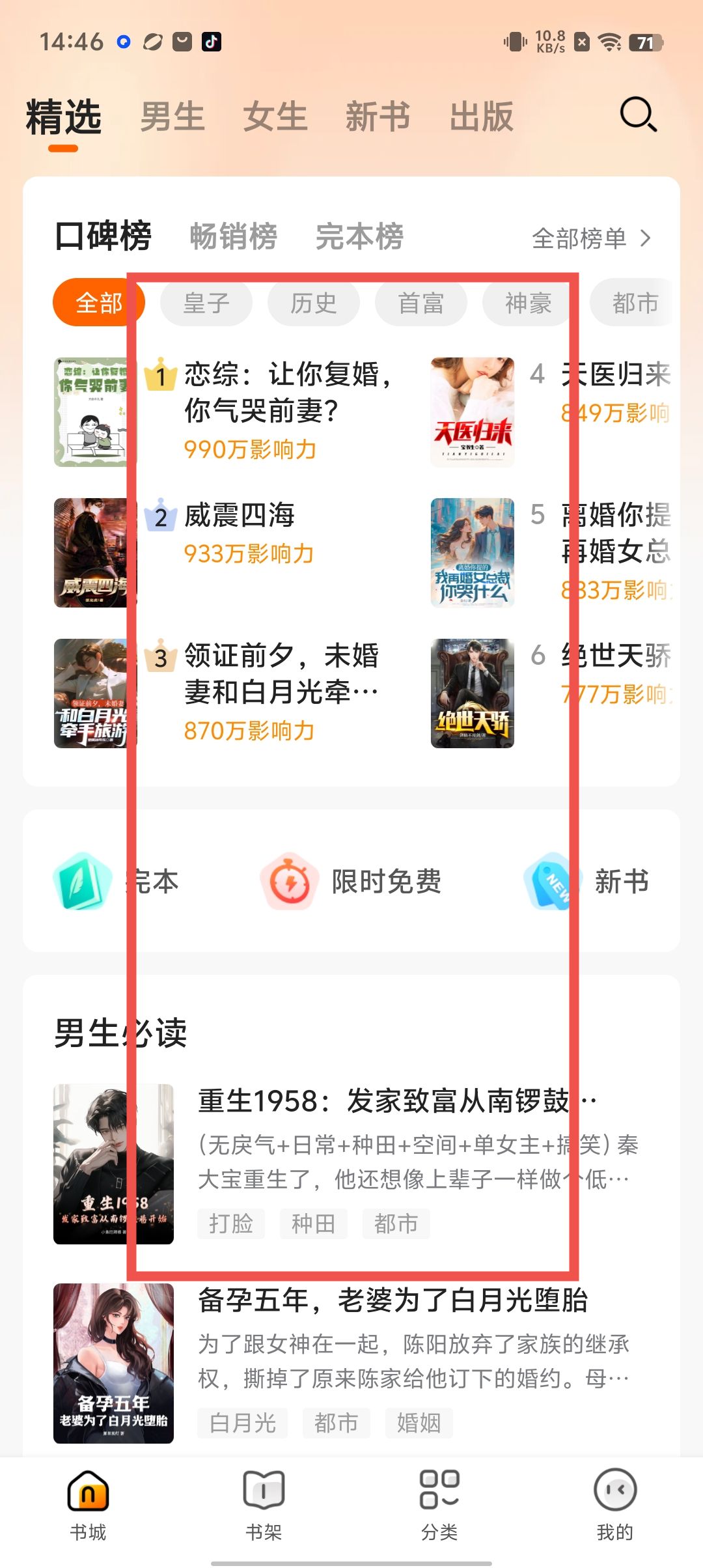This screenshot has width=703, height=1568.
Task: Switch to the 男生 top tab
Action: (172, 117)
